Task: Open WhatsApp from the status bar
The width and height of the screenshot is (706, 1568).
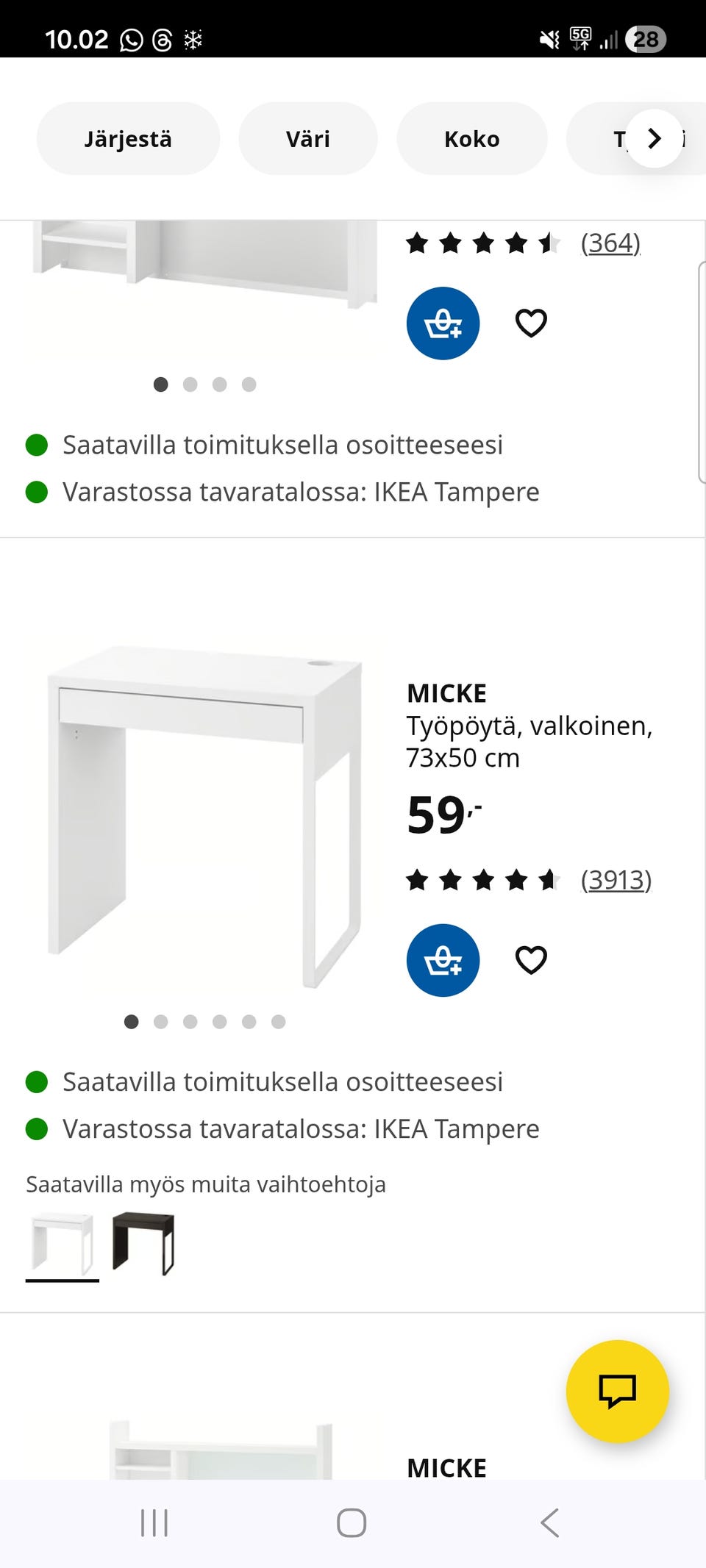Action: coord(130,38)
